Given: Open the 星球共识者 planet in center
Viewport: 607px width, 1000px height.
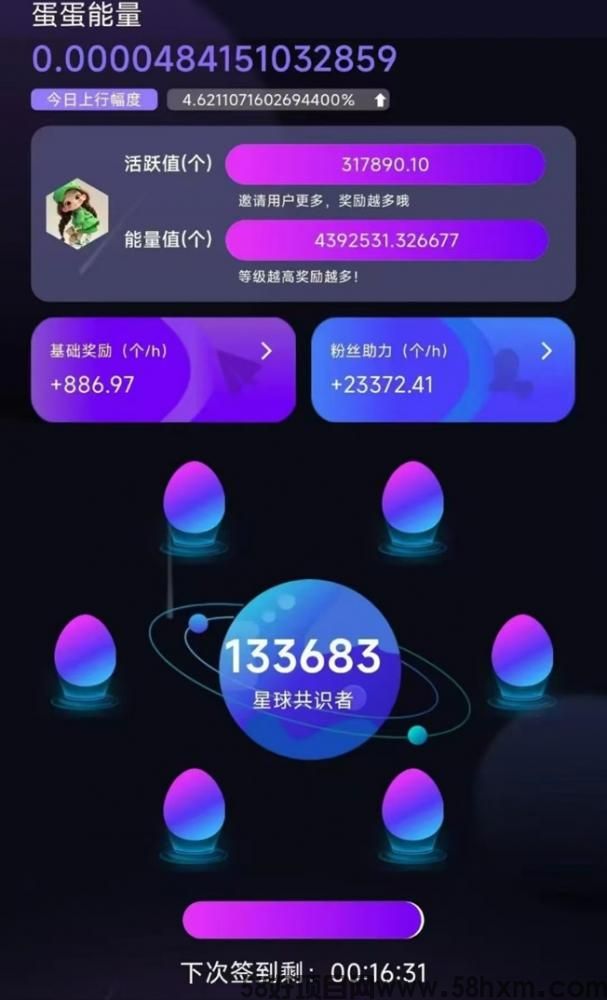Looking at the screenshot, I should (x=310, y=669).
